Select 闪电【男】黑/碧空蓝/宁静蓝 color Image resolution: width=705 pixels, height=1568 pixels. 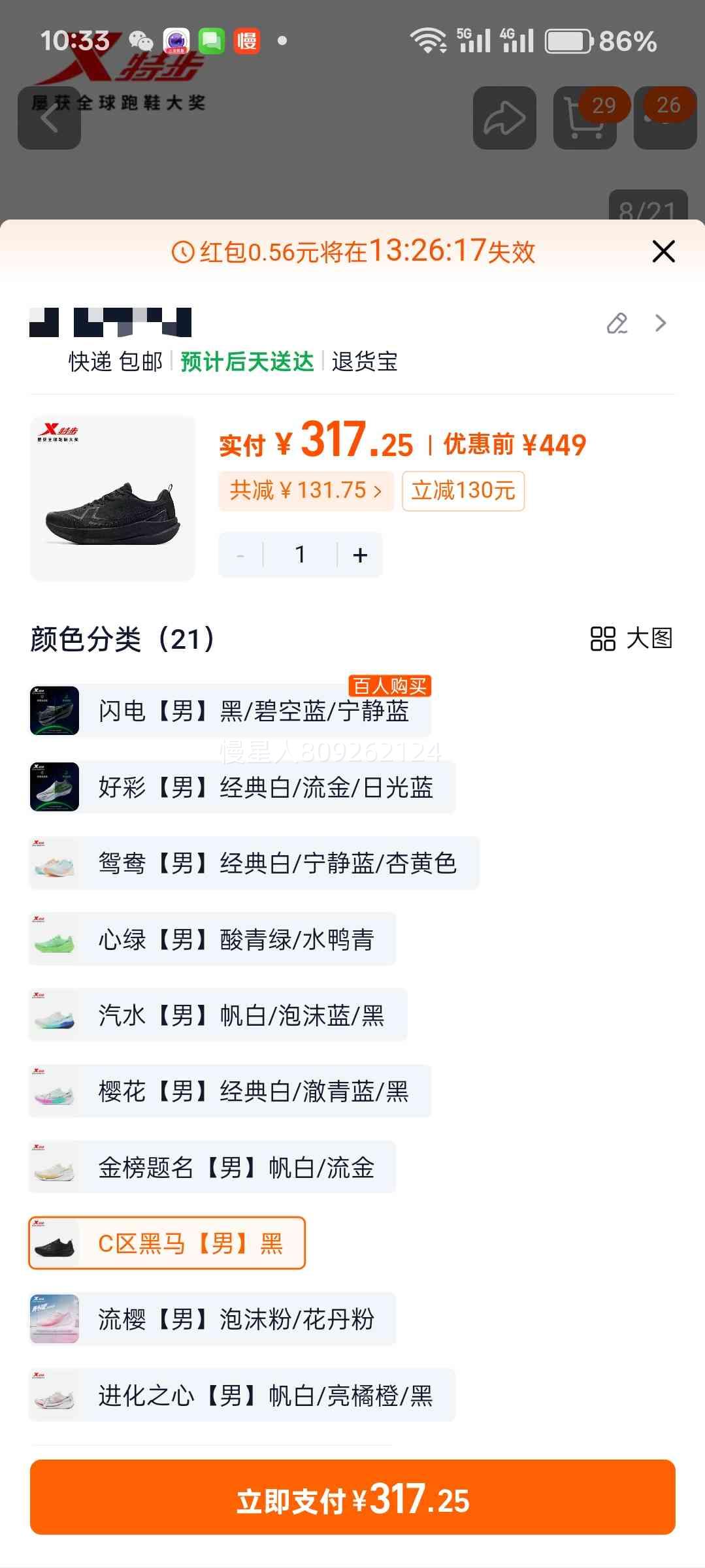[230, 711]
